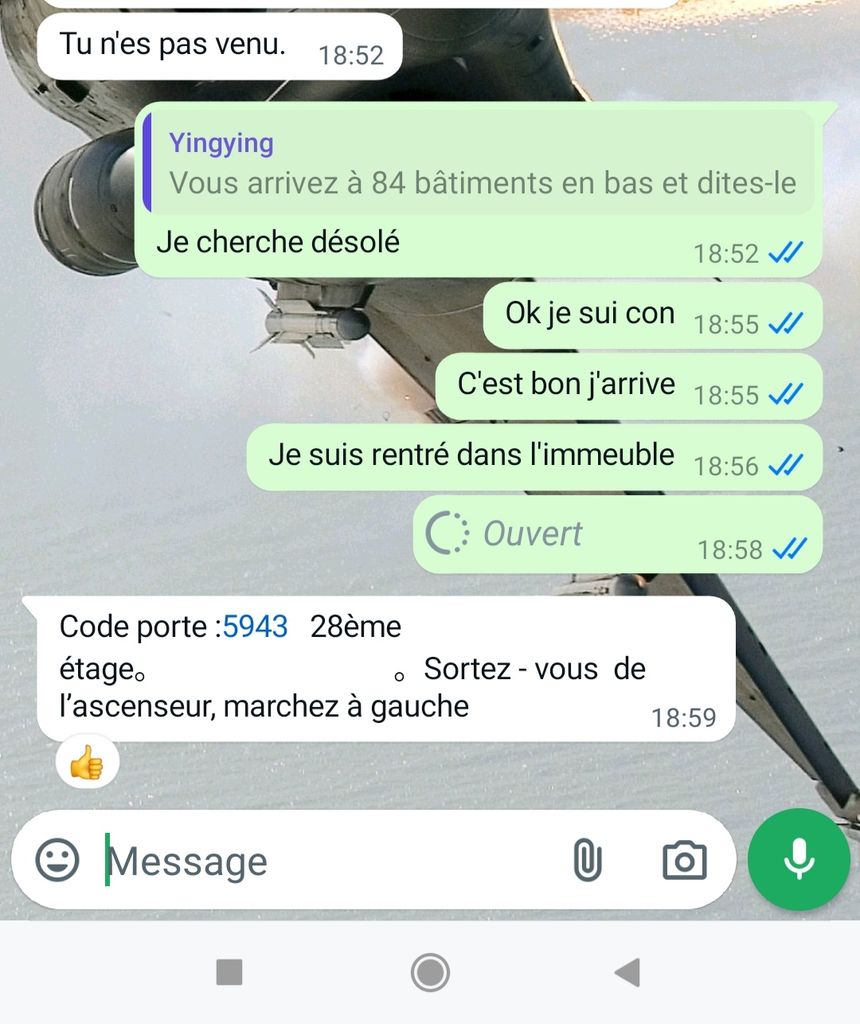Open the emoji picker
The height and width of the screenshot is (1024, 860).
click(57, 860)
